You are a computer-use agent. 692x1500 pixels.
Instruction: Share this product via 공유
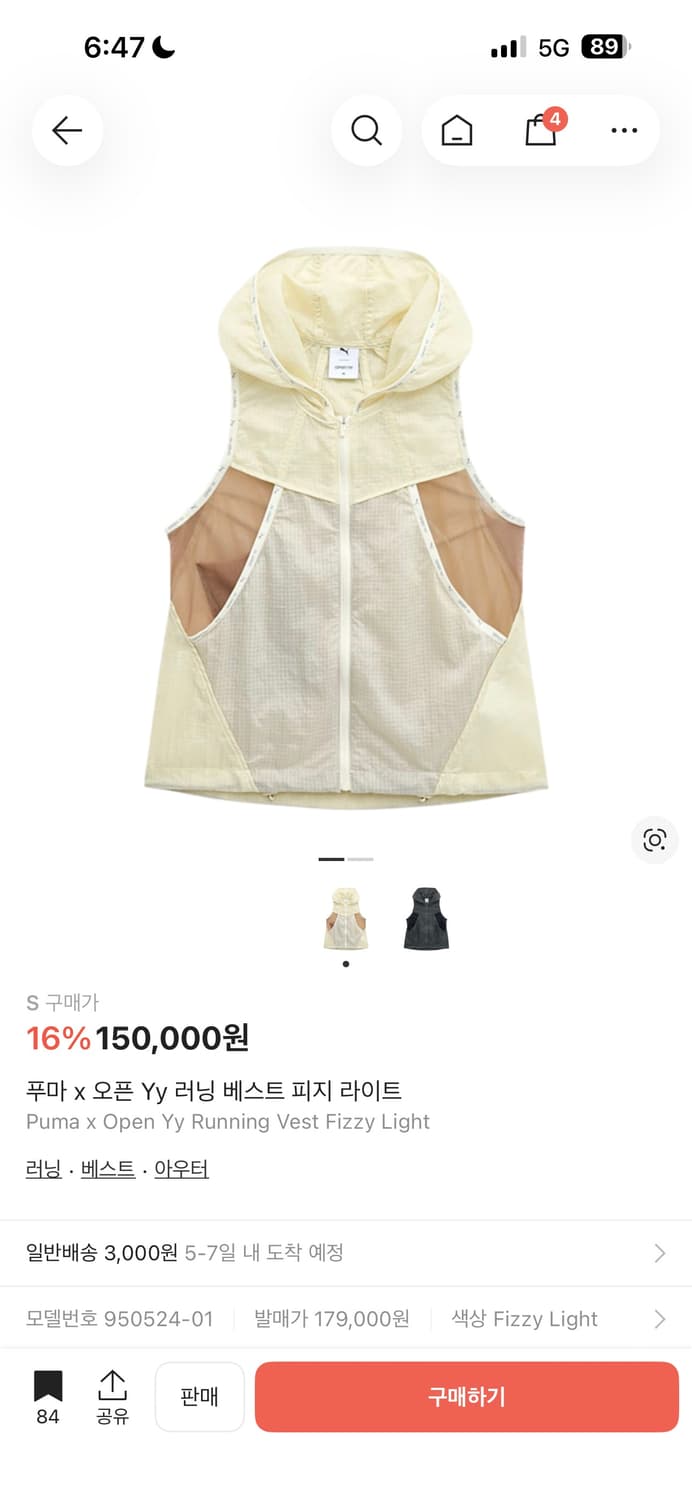coord(112,1398)
